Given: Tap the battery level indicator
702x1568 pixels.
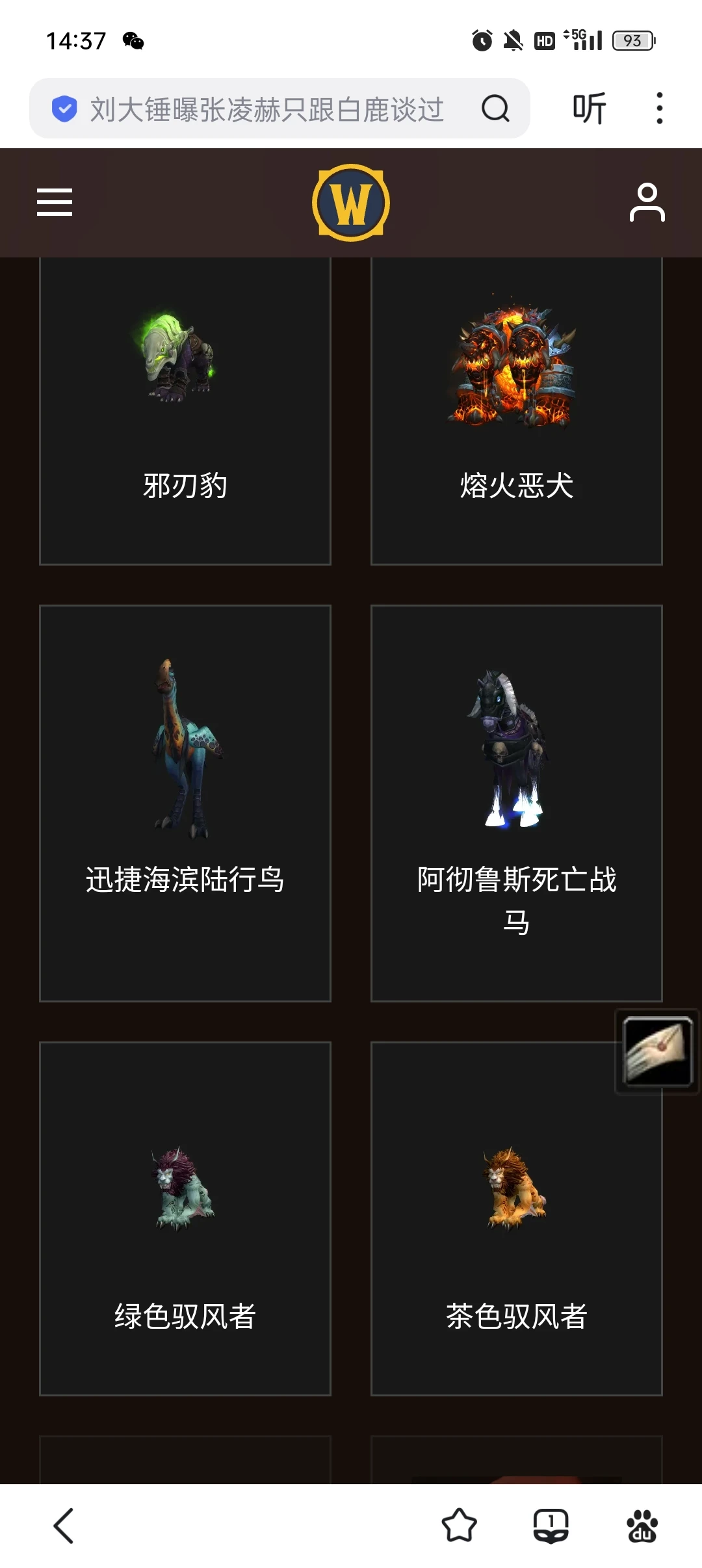Looking at the screenshot, I should click(631, 40).
